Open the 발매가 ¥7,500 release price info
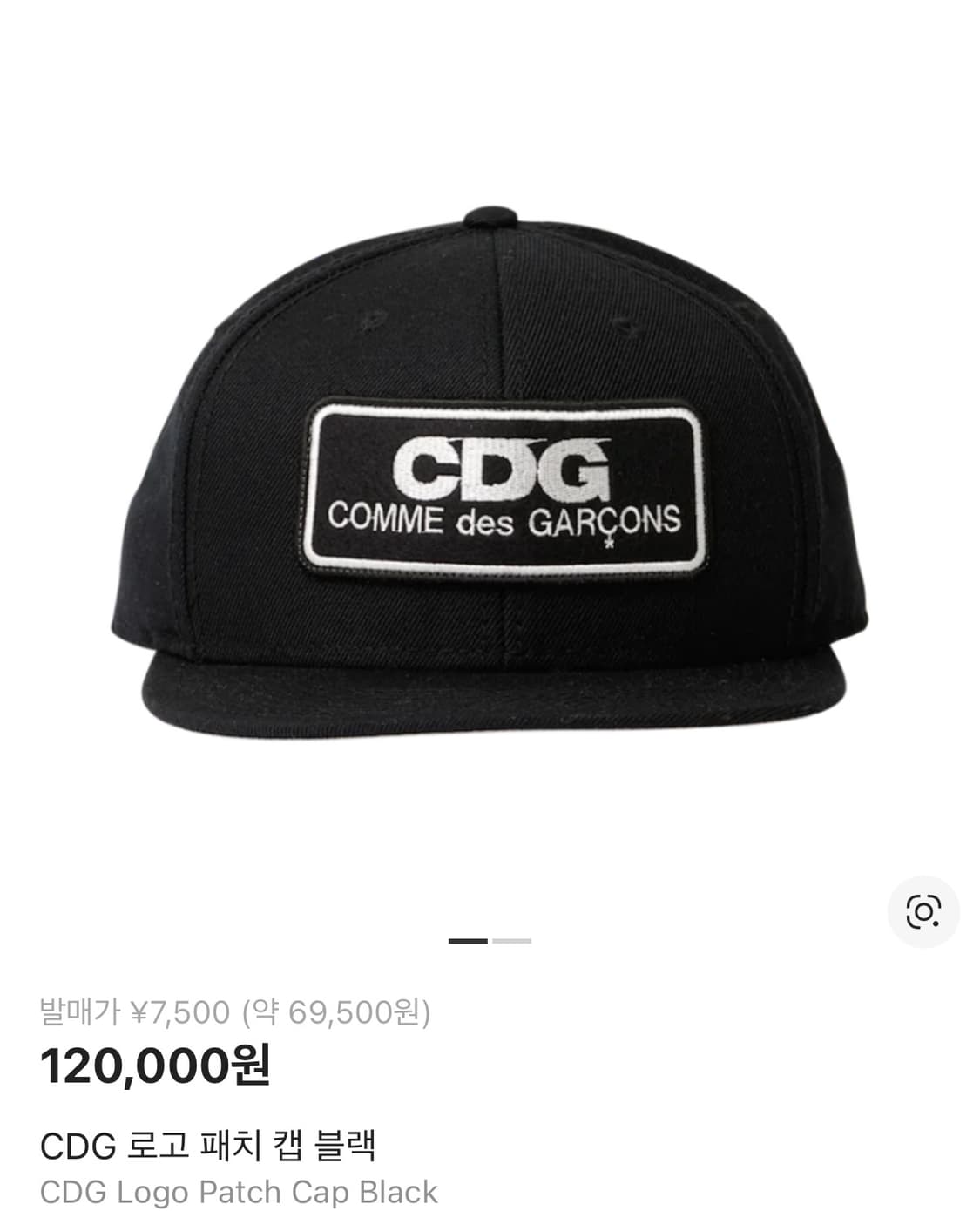 click(235, 1012)
